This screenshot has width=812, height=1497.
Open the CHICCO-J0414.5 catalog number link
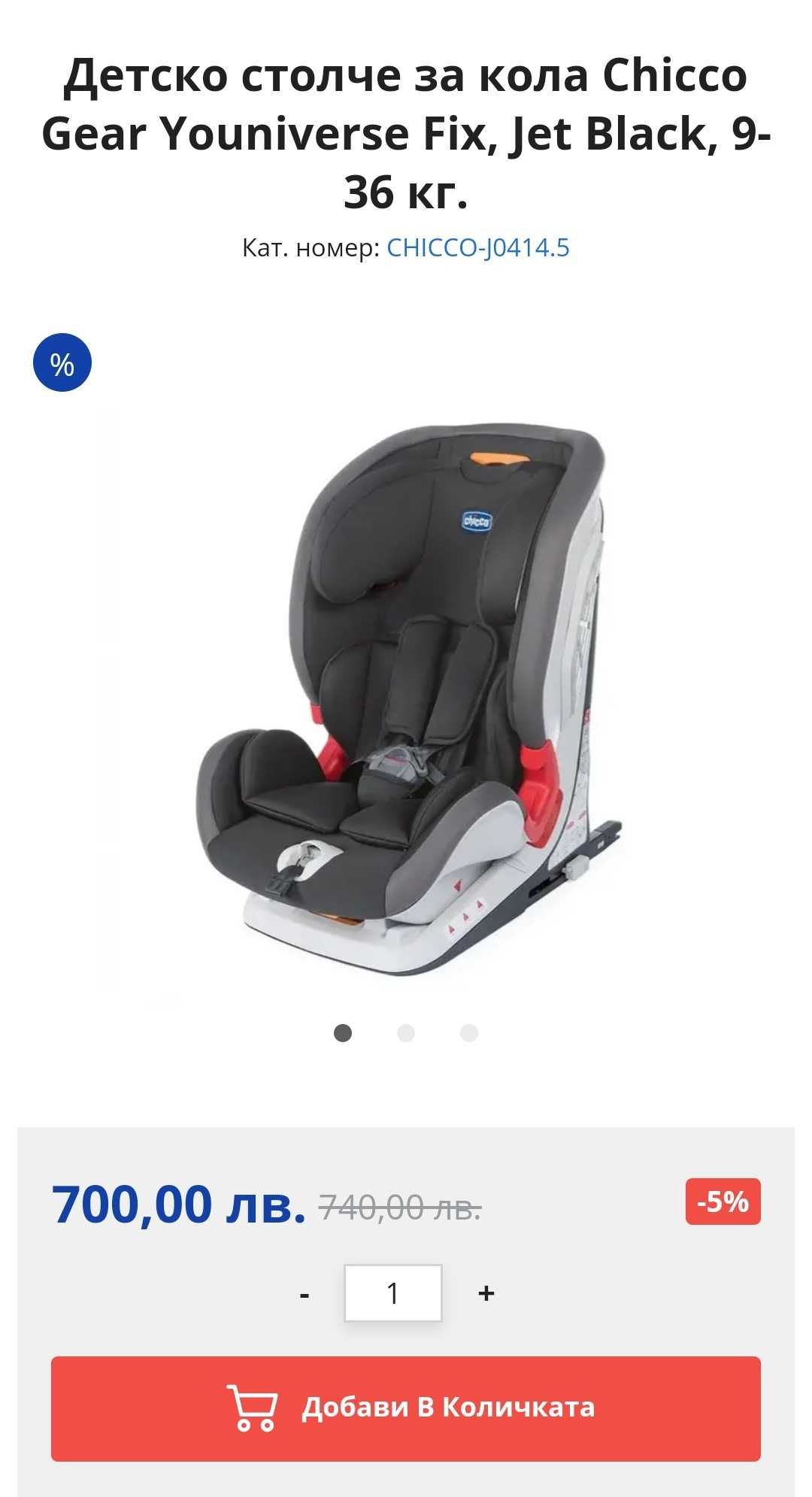tap(478, 248)
